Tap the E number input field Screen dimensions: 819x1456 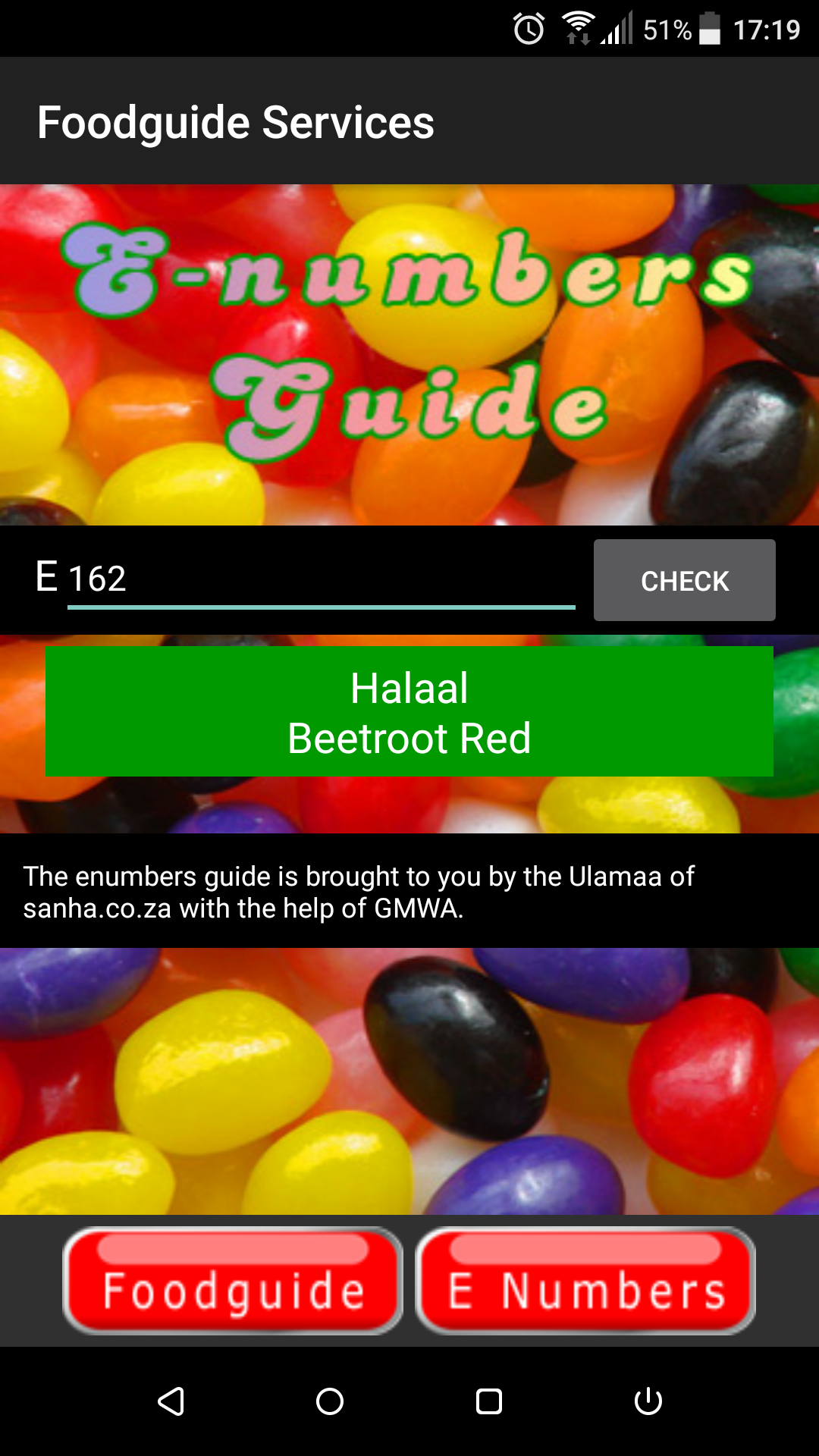(321, 579)
